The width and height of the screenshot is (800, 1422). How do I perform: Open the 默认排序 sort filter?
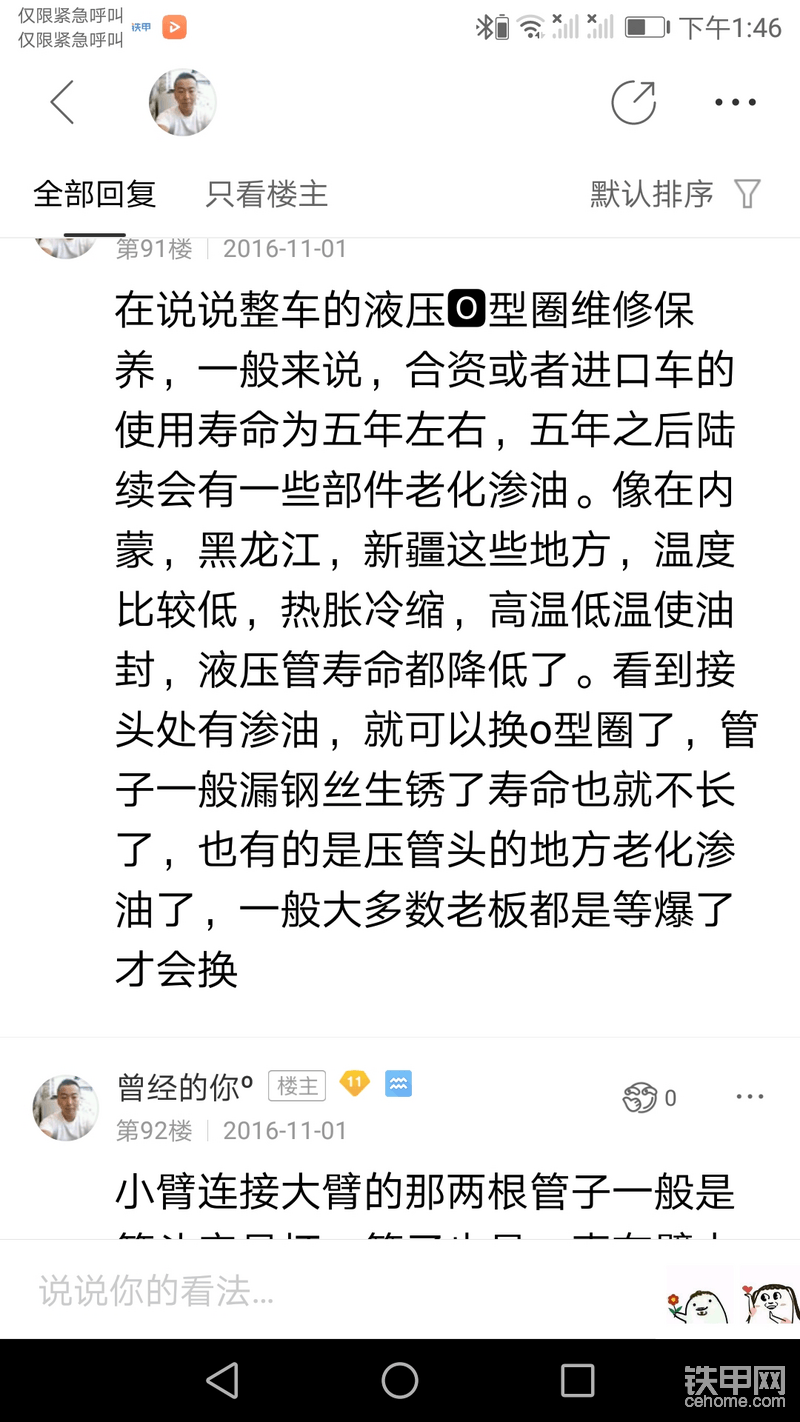point(675,194)
